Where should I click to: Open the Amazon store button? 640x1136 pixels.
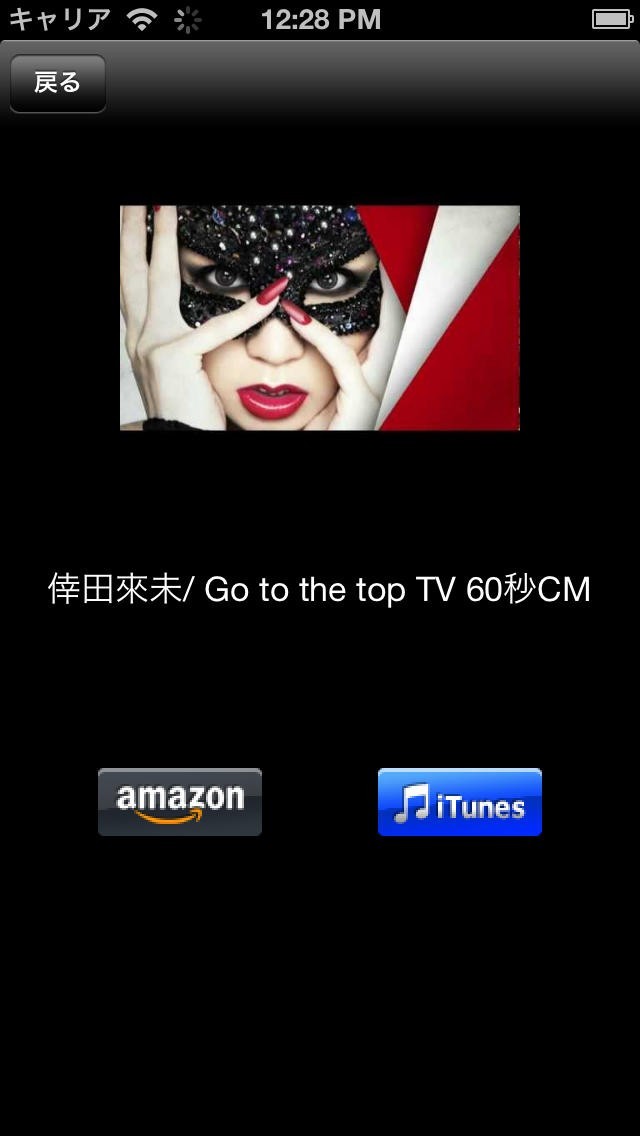click(x=180, y=802)
